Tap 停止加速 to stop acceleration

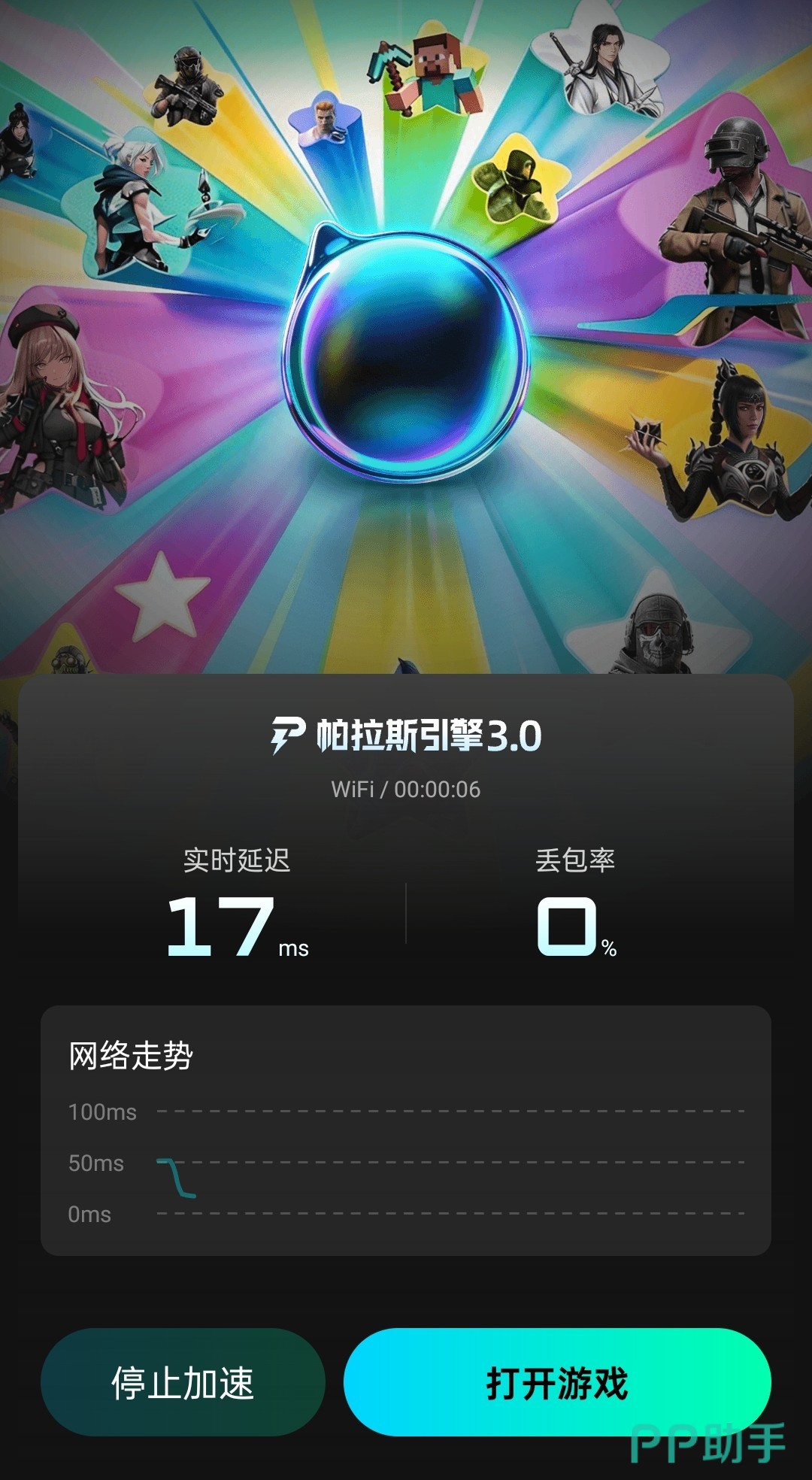point(183,1382)
